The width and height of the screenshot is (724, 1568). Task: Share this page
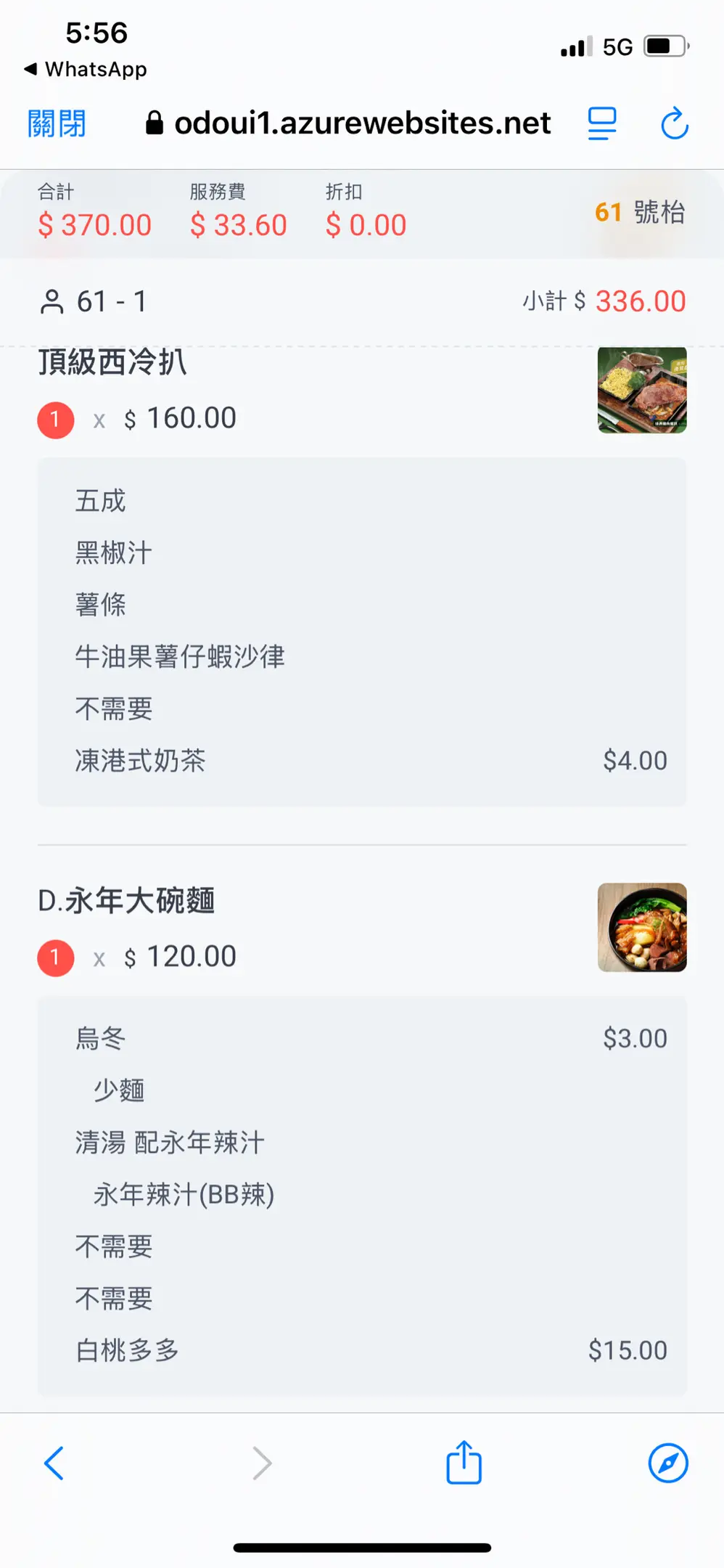(x=464, y=1463)
